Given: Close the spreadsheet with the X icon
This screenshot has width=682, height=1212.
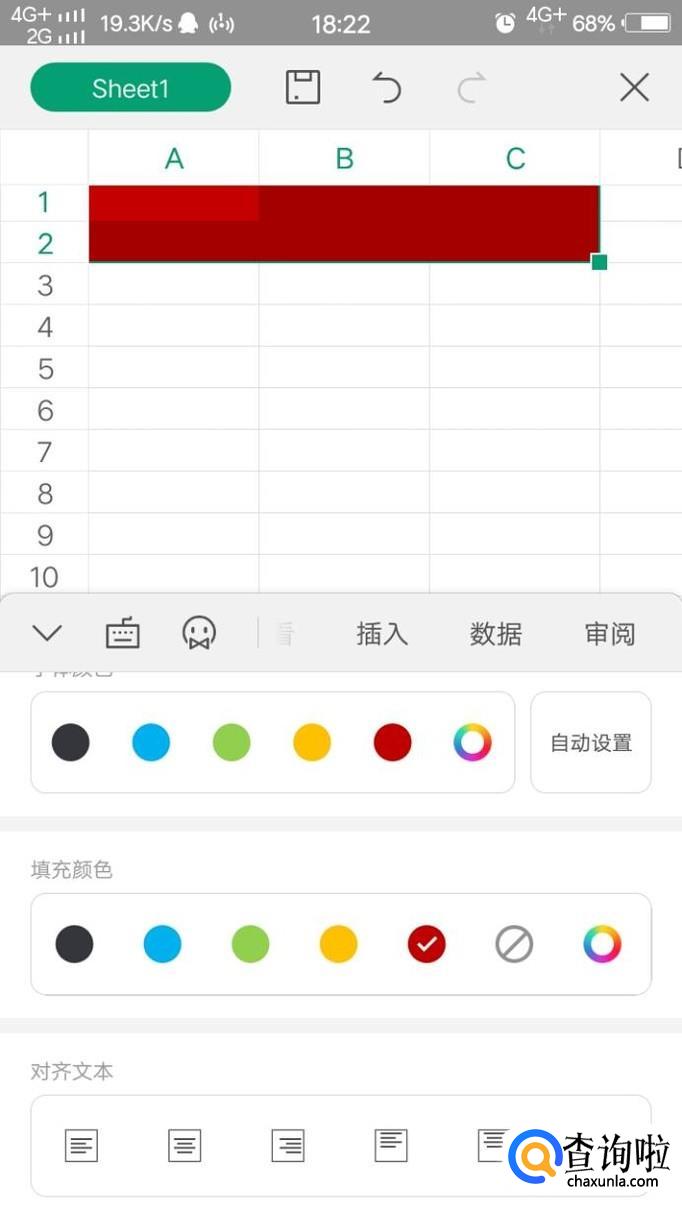Looking at the screenshot, I should pos(634,88).
